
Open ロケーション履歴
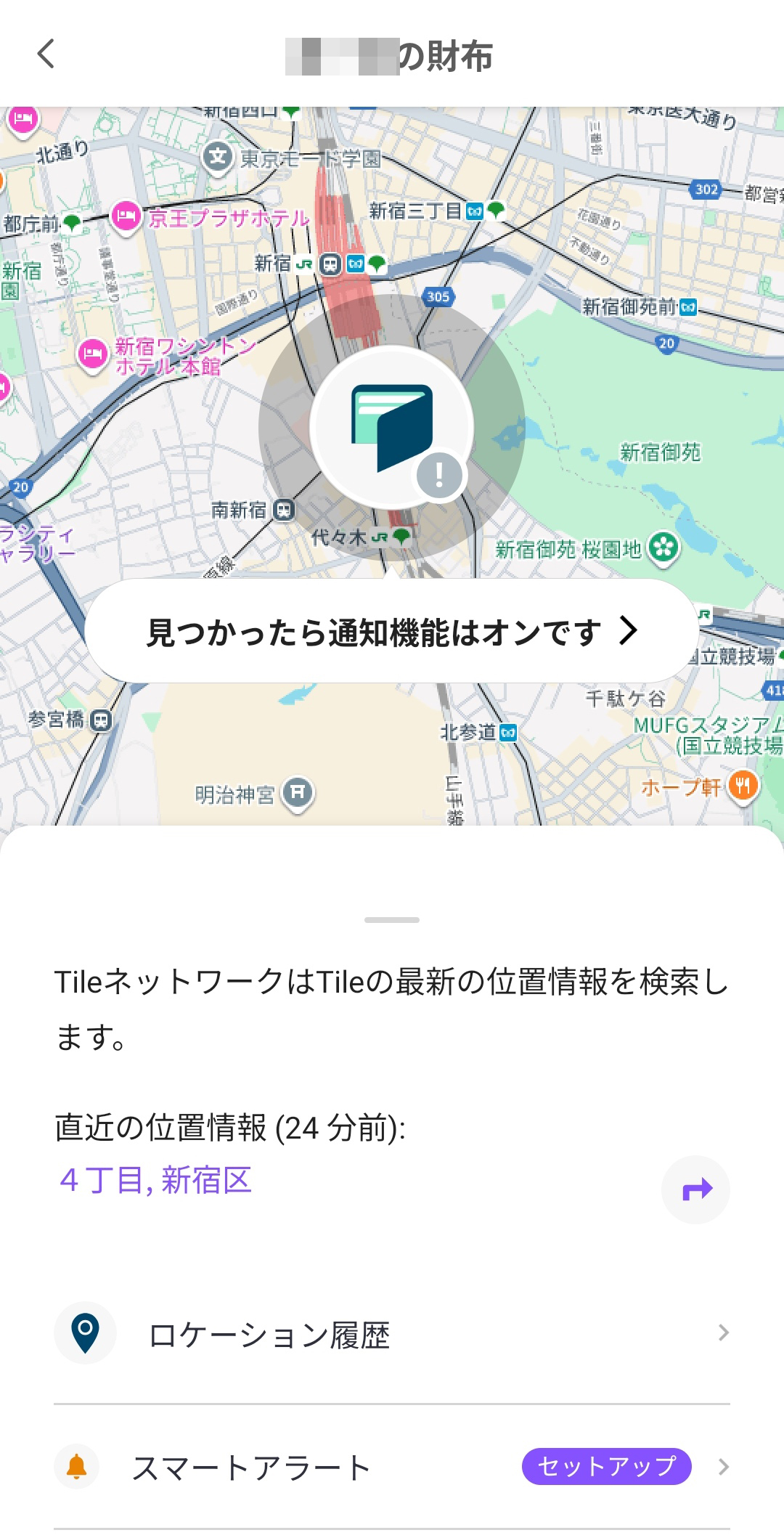pyautogui.click(x=392, y=1334)
